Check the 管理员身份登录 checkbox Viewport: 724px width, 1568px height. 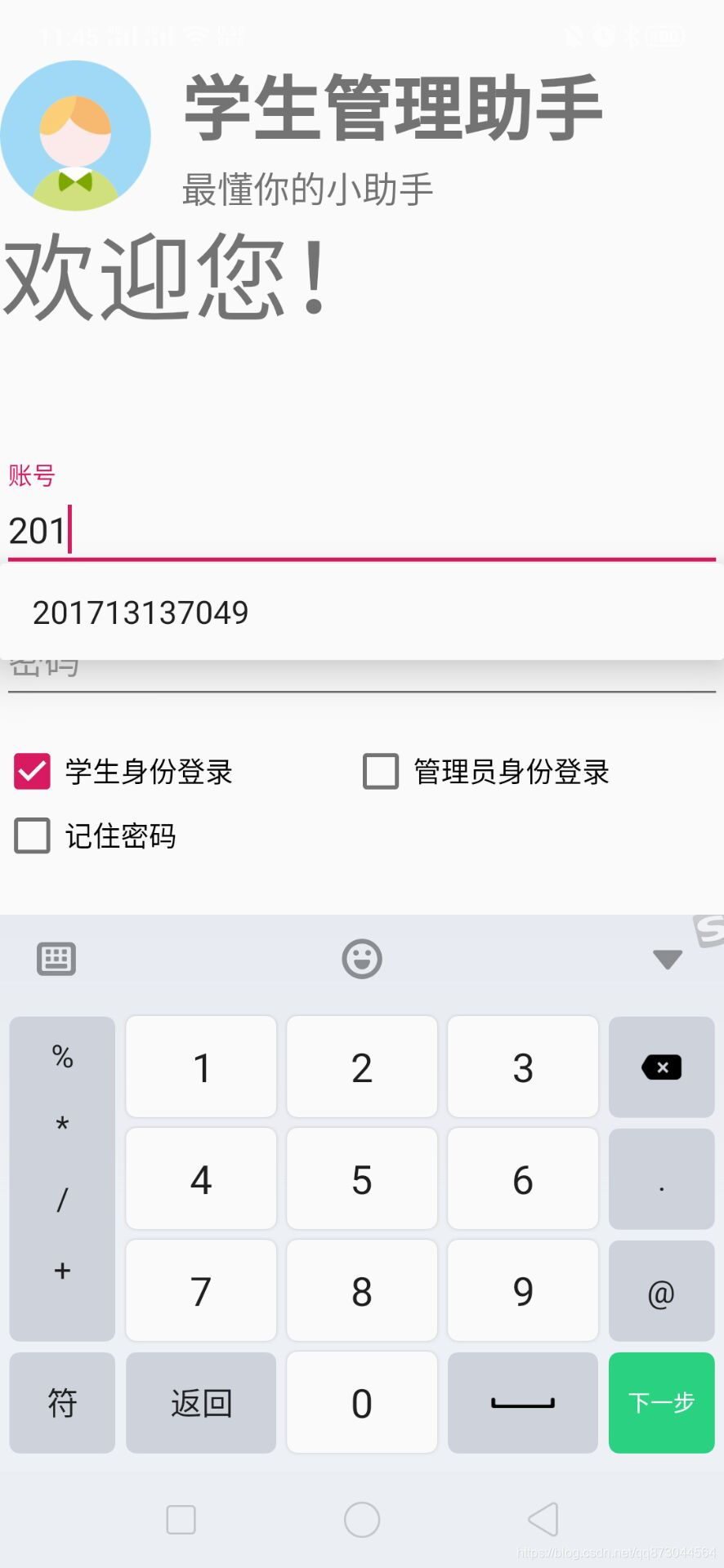[x=381, y=771]
